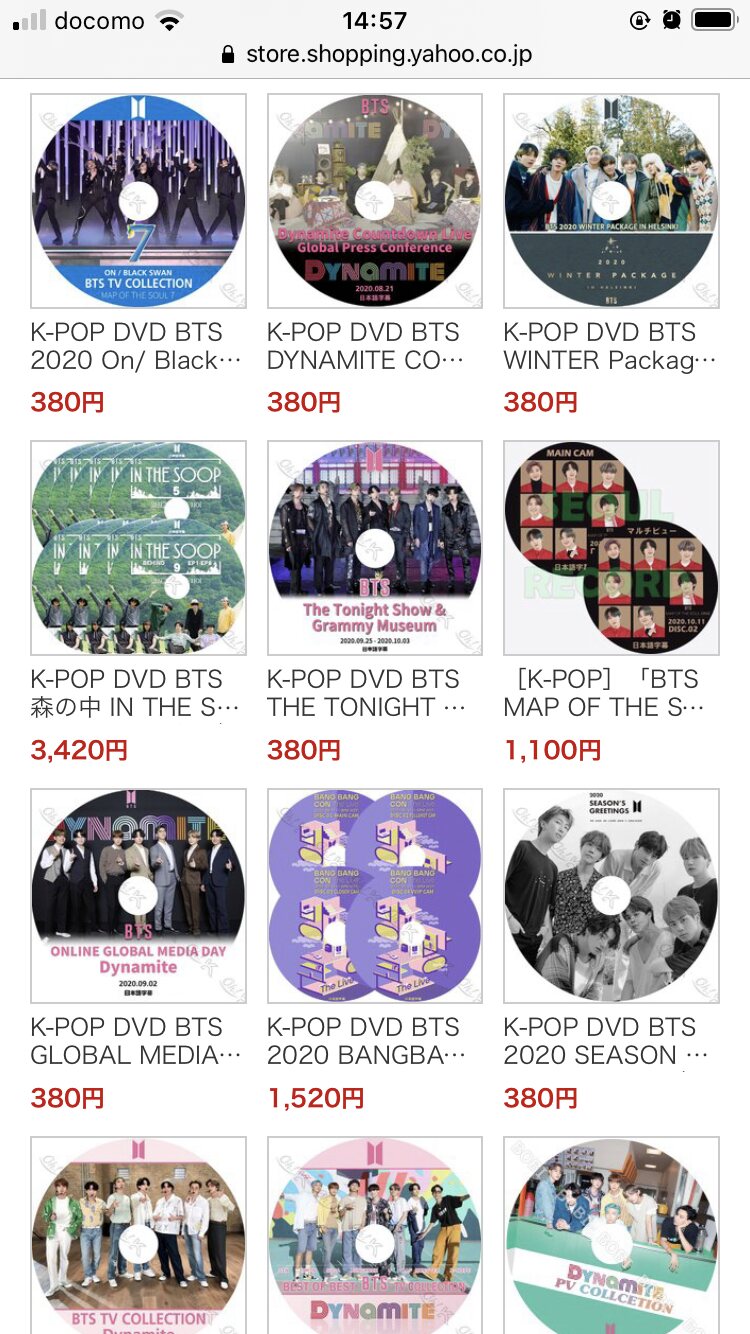Open the BTS 2020 On/Black Swan DVD product

point(138,201)
